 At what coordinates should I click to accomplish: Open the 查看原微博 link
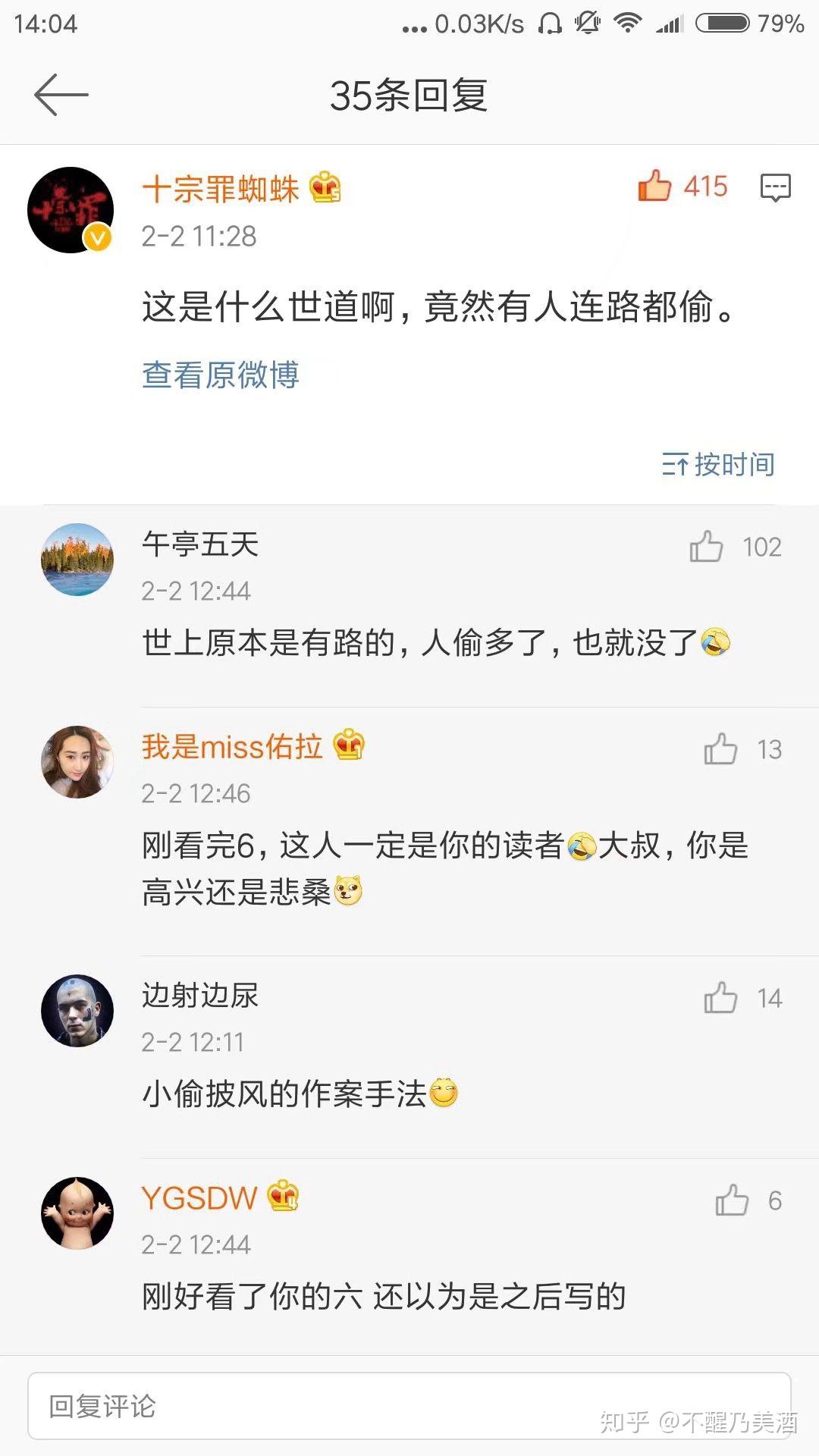[220, 374]
